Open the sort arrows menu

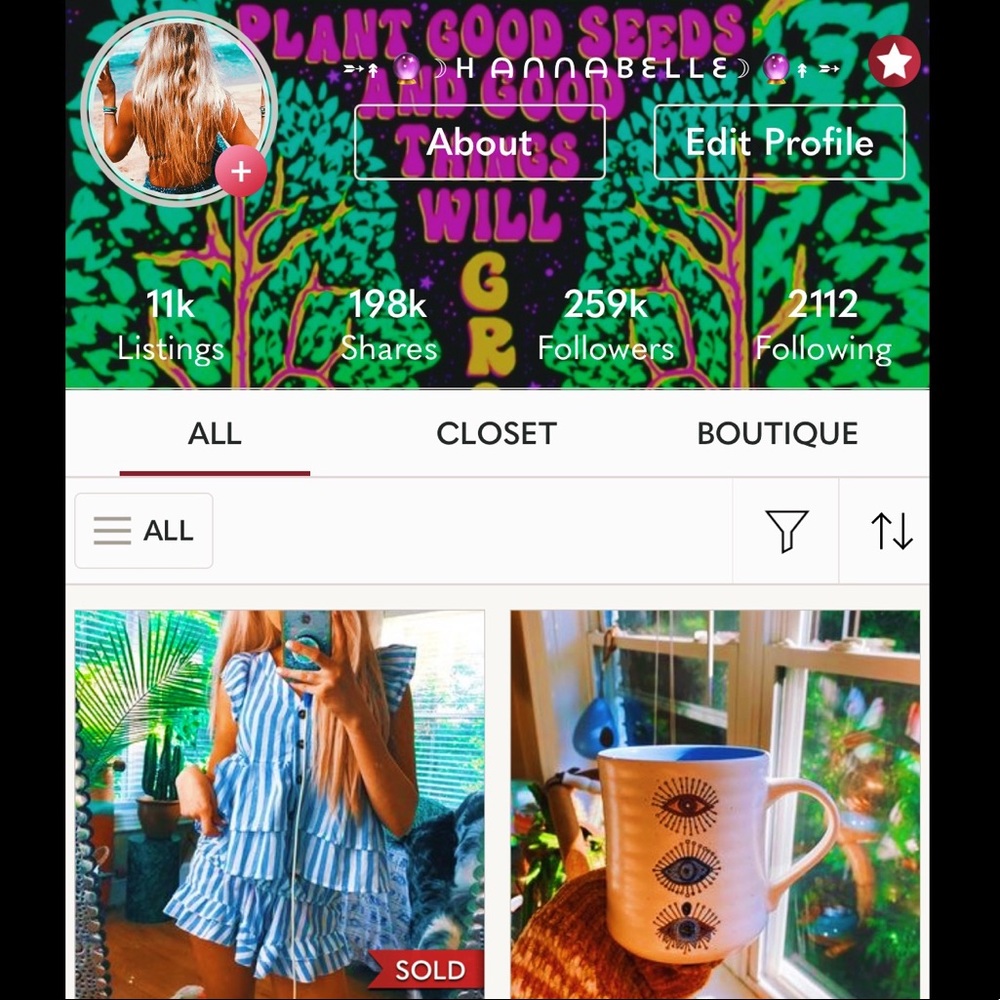[x=891, y=530]
